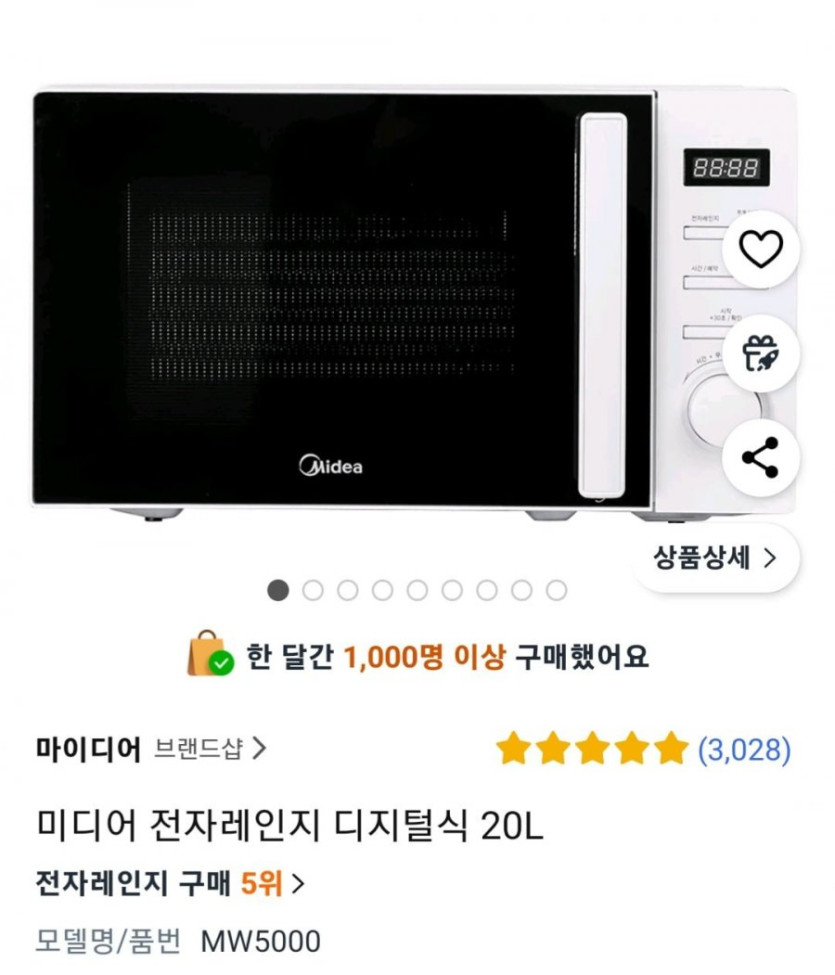View the 3,028 star reviews
This screenshot has width=835, height=975.
pyautogui.click(x=643, y=749)
